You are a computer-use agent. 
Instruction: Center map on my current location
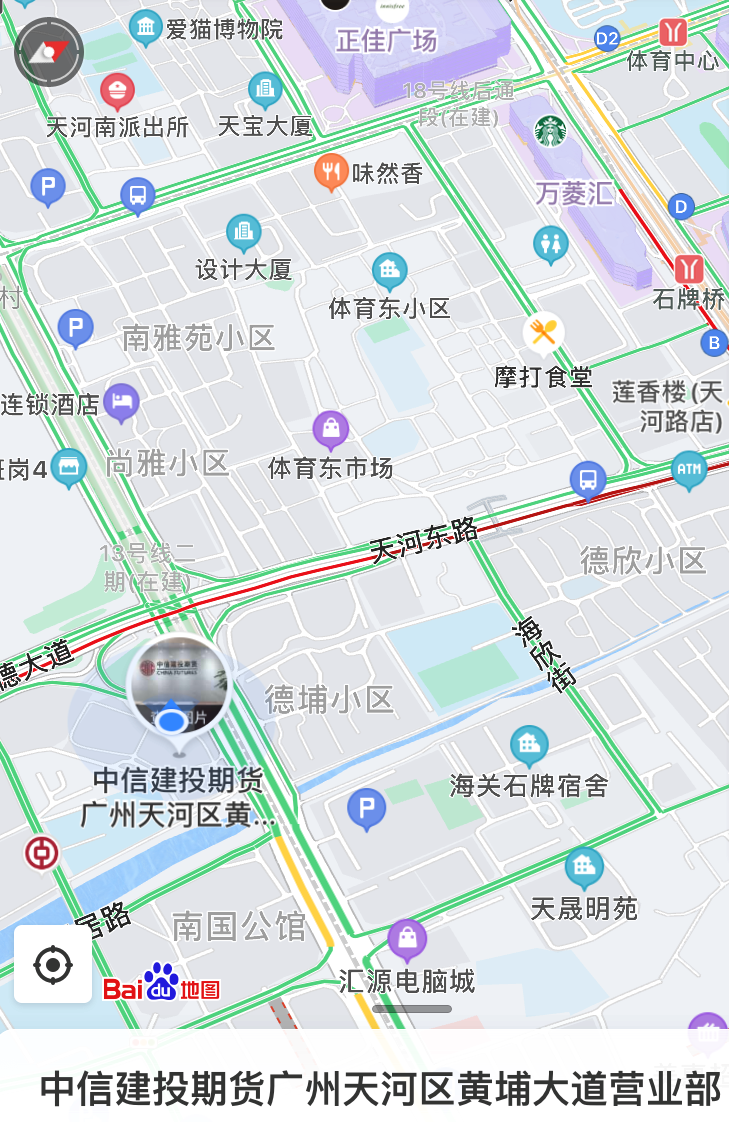pyautogui.click(x=52, y=965)
